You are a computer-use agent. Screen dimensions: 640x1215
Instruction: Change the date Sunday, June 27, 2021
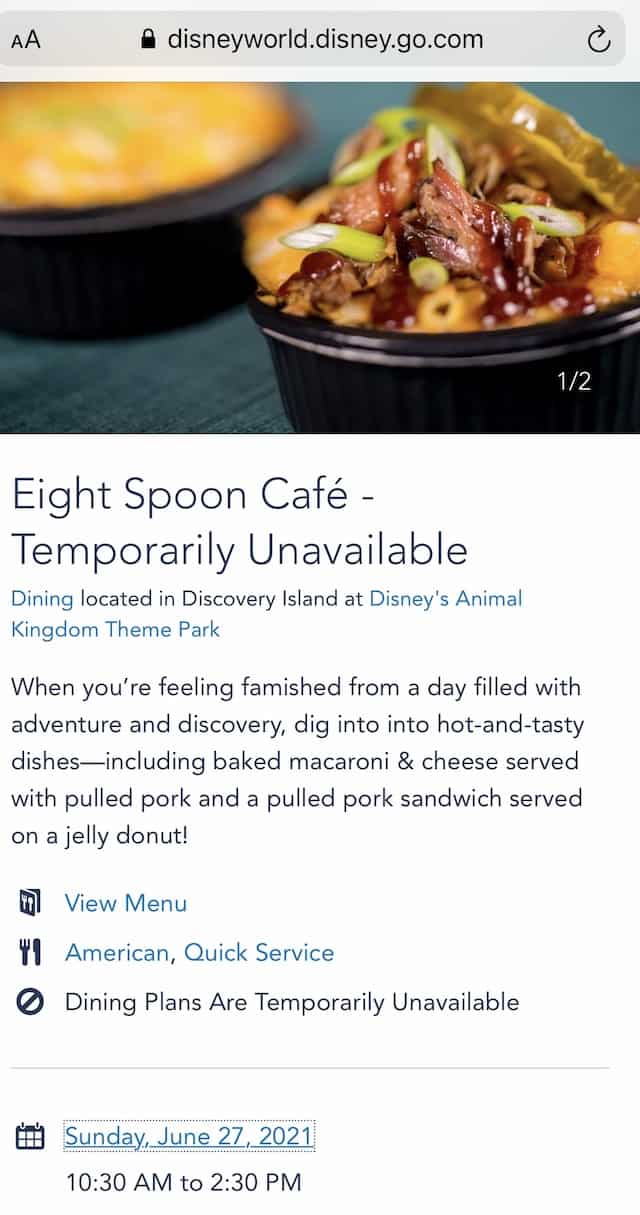tap(189, 1136)
